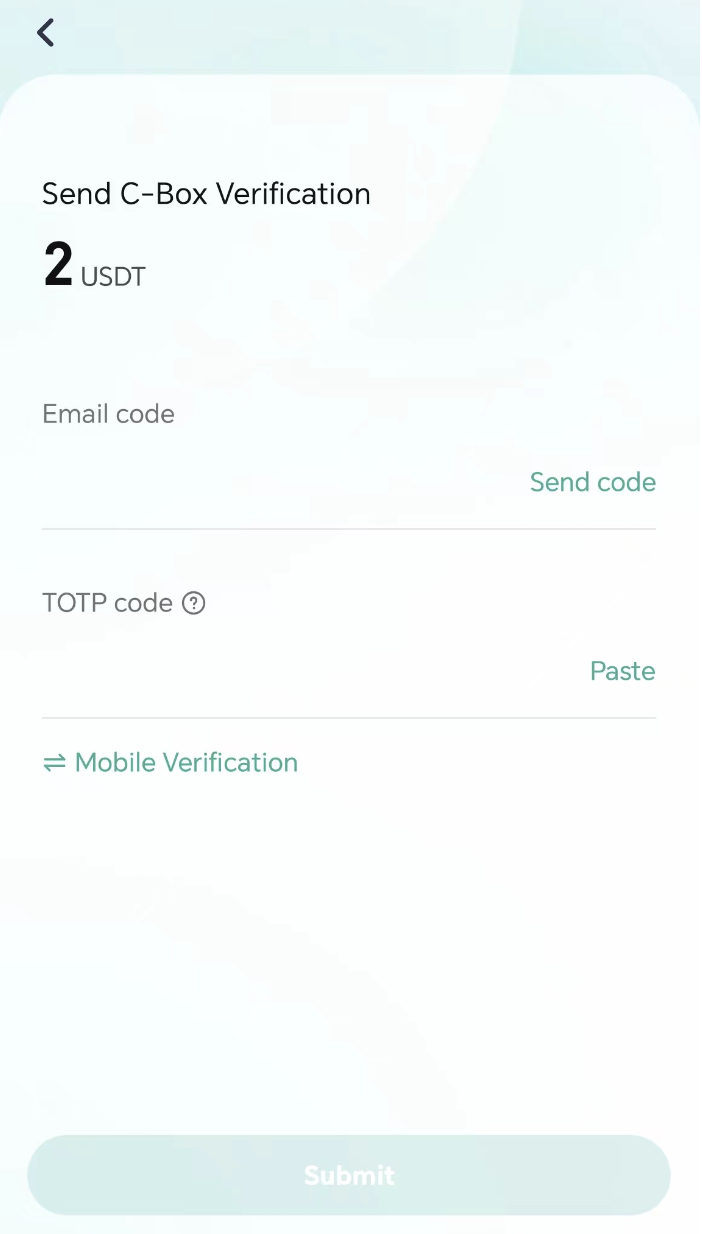The image size is (702, 1234).
Task: Submit the C-Box verification
Action: coord(349,1175)
